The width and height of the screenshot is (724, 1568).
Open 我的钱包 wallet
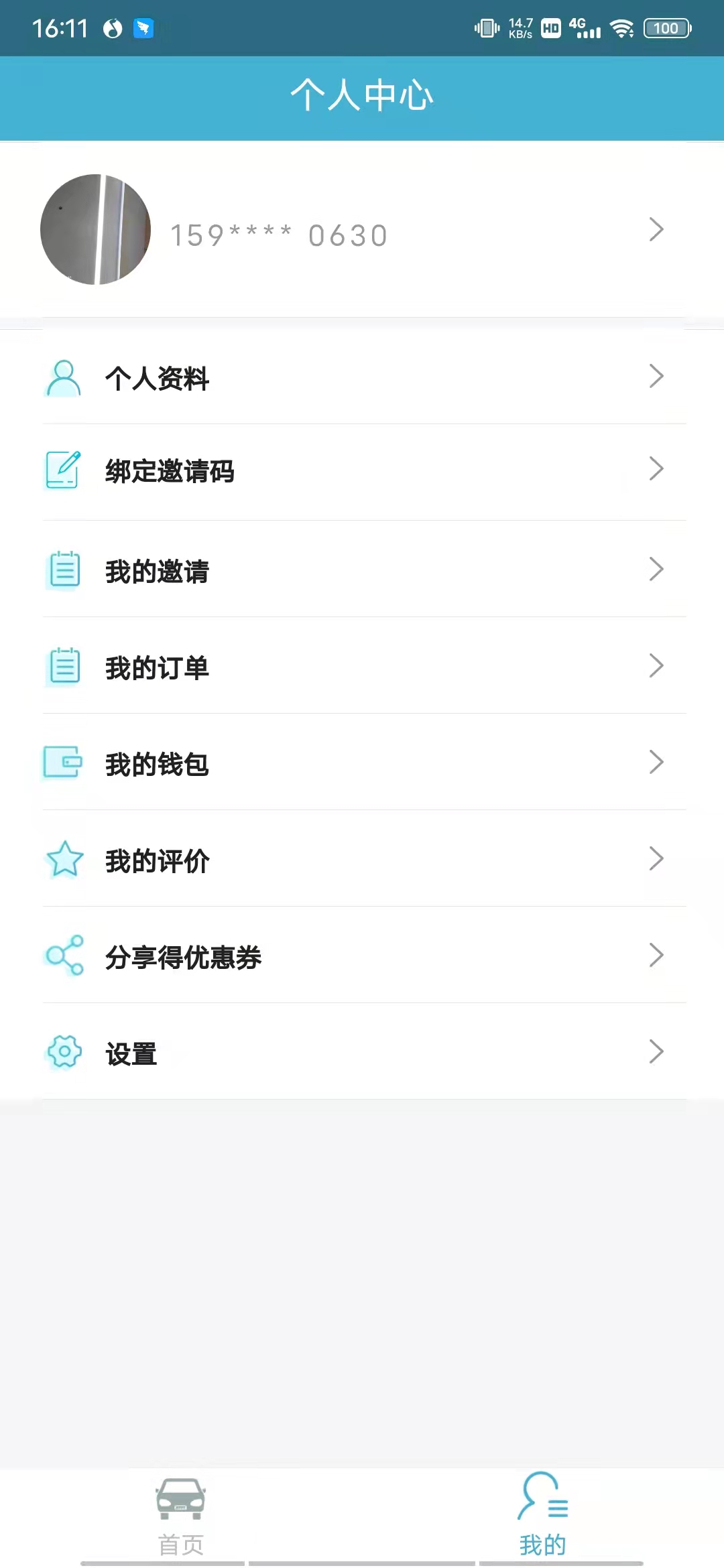362,763
